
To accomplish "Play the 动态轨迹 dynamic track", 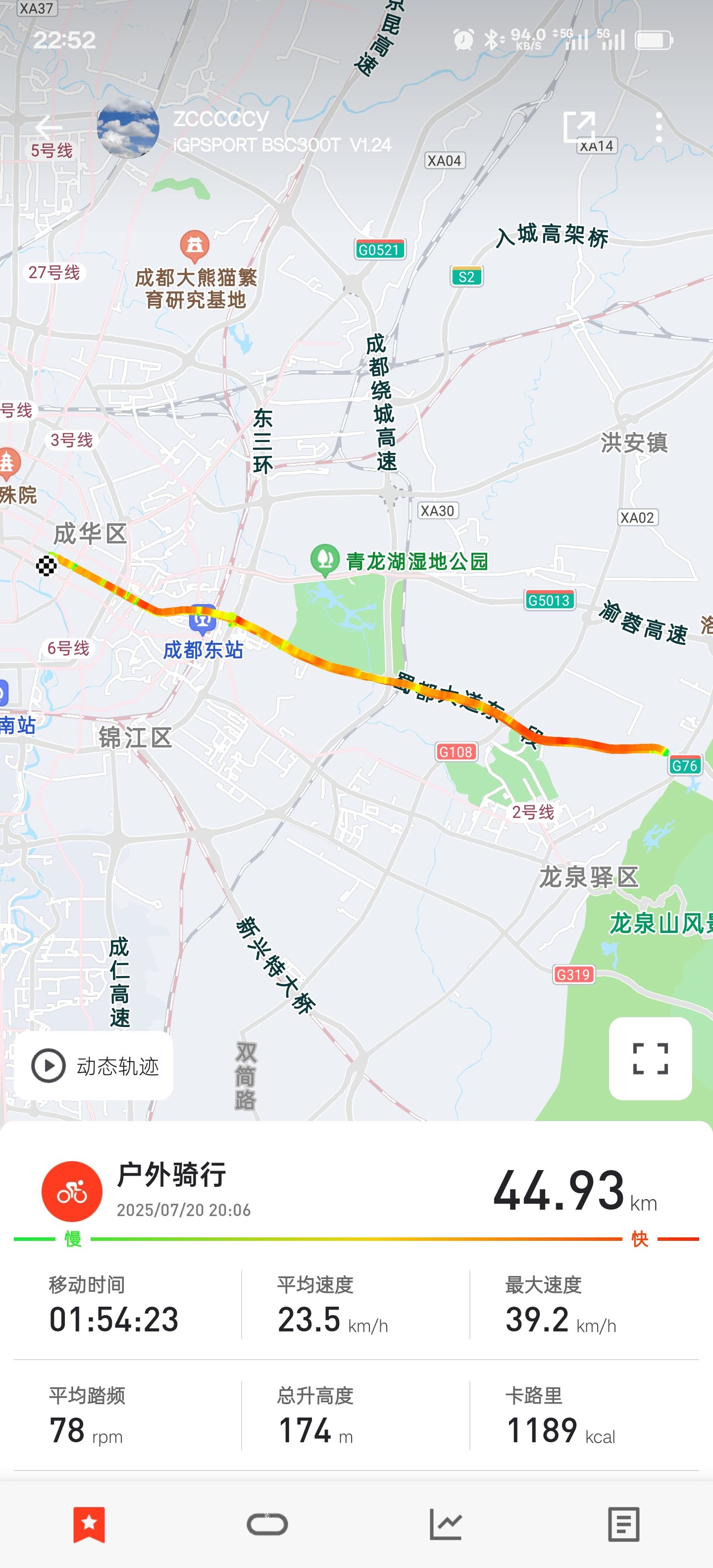I will click(x=94, y=1065).
